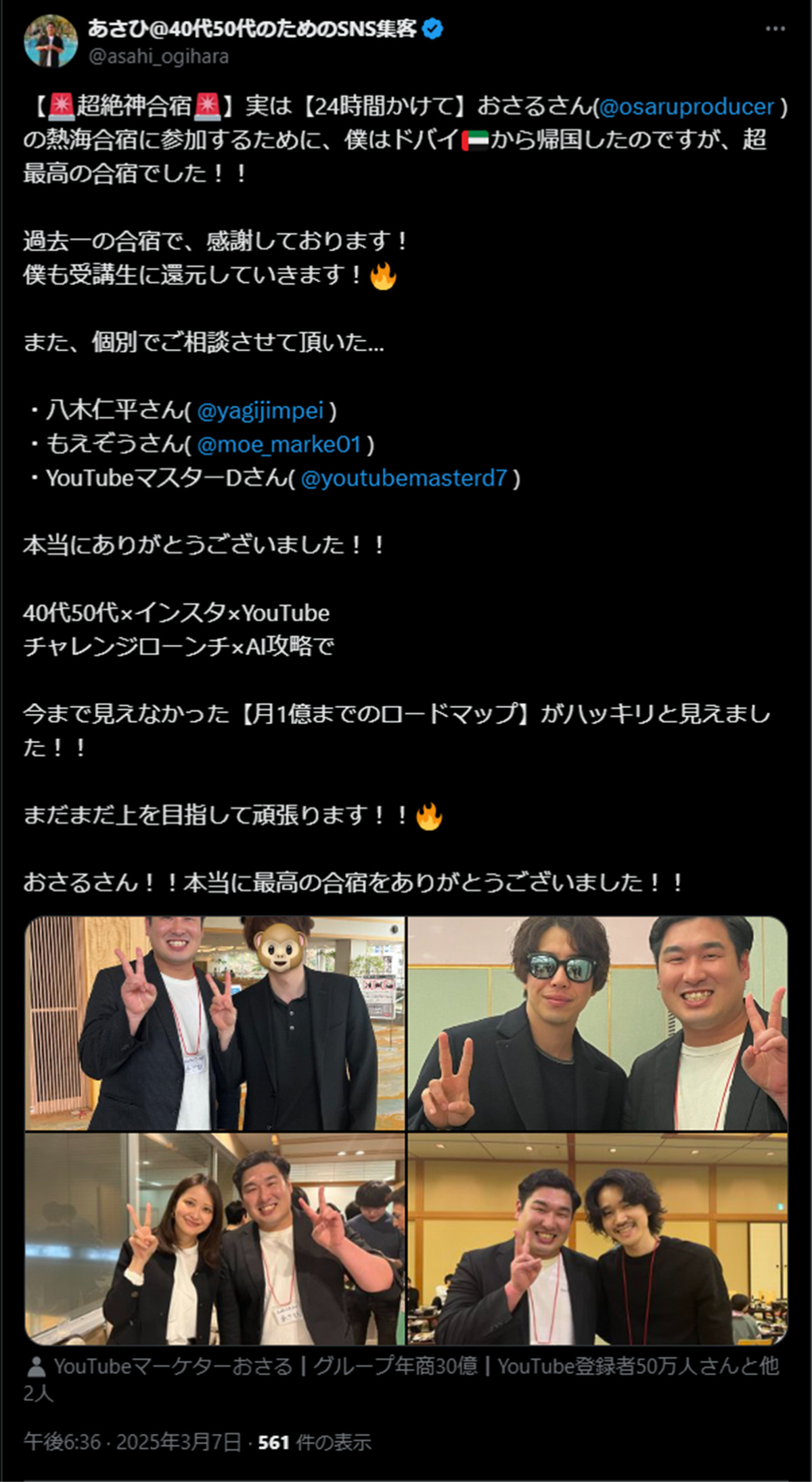The image size is (812, 1482).
Task: Go to the @youtubemasterd7 profile link
Action: (x=403, y=478)
